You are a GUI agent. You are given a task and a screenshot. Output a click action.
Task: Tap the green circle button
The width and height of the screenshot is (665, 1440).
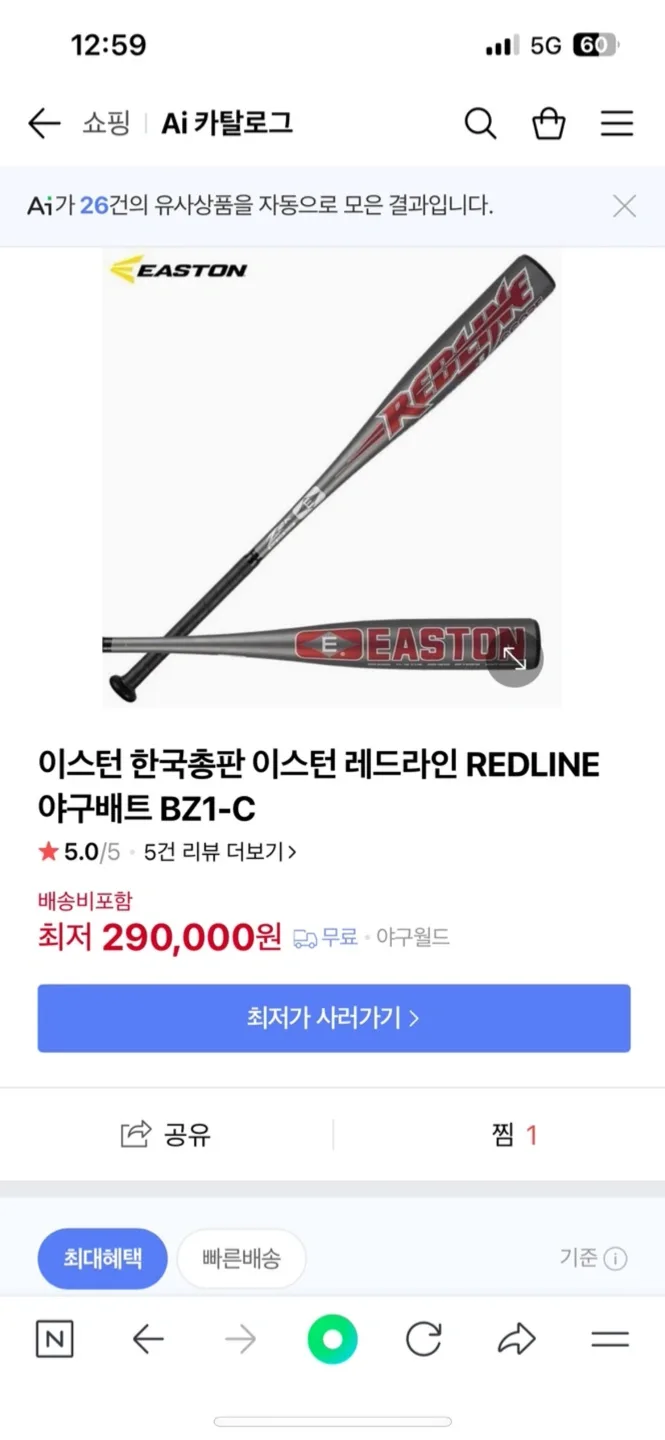[332, 1339]
